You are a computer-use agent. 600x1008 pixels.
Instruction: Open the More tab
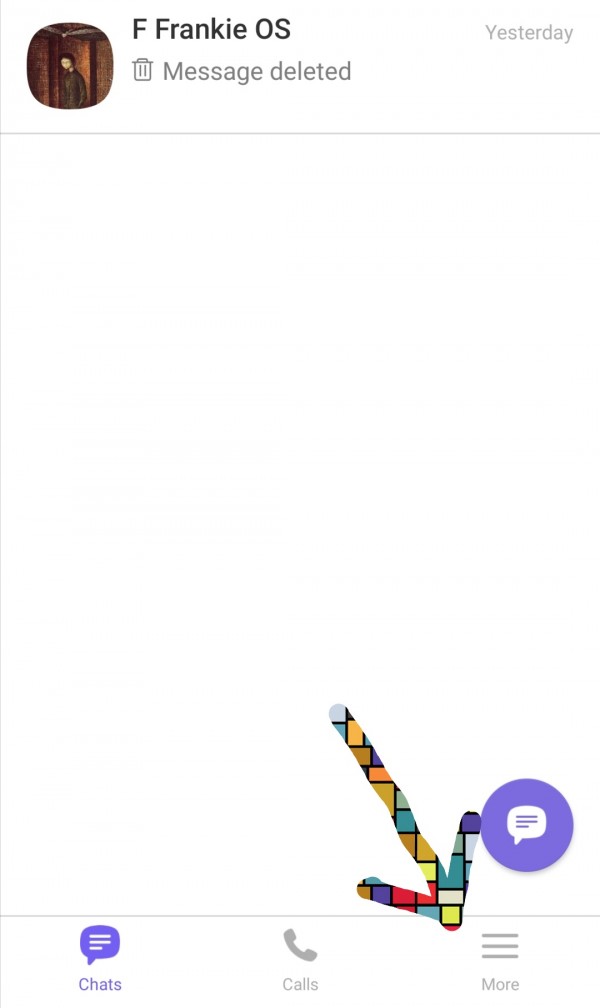point(500,958)
